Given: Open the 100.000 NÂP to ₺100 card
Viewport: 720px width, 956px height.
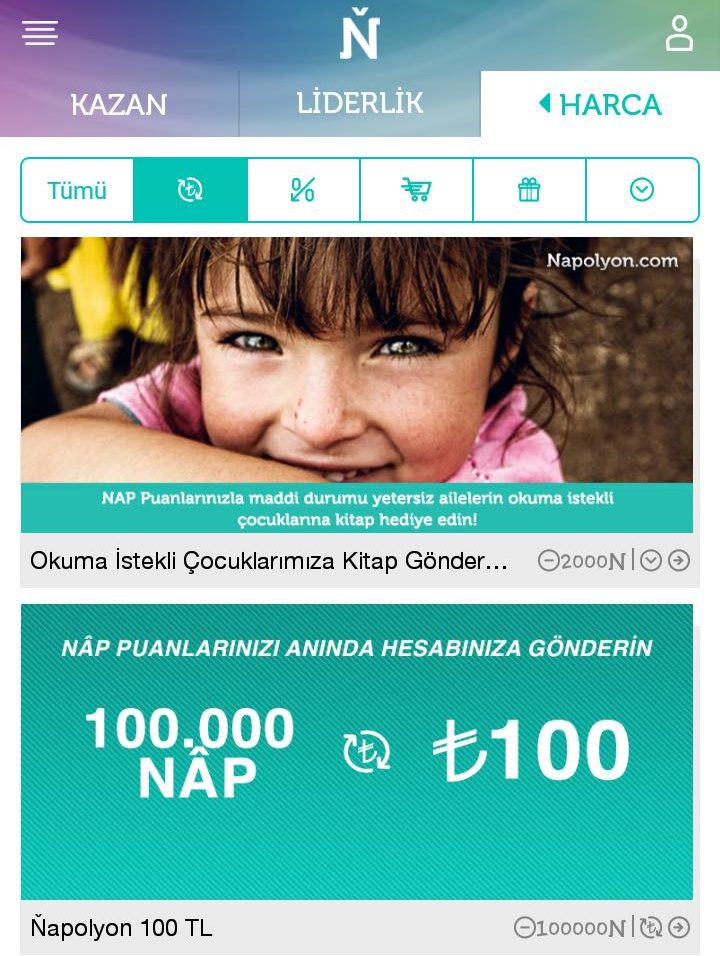Looking at the screenshot, I should (357, 752).
